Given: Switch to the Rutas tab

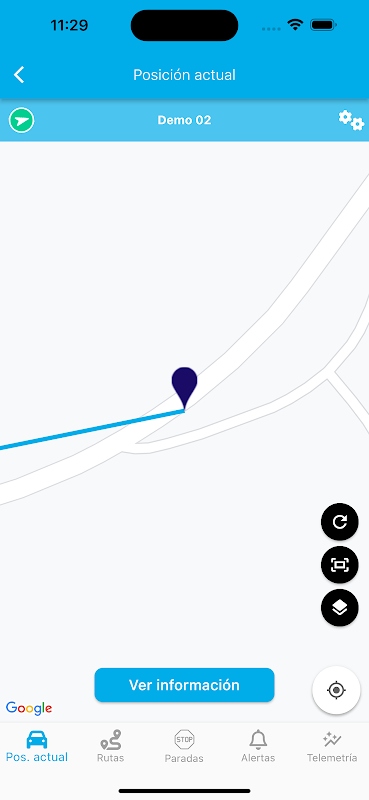Looking at the screenshot, I should (111, 746).
